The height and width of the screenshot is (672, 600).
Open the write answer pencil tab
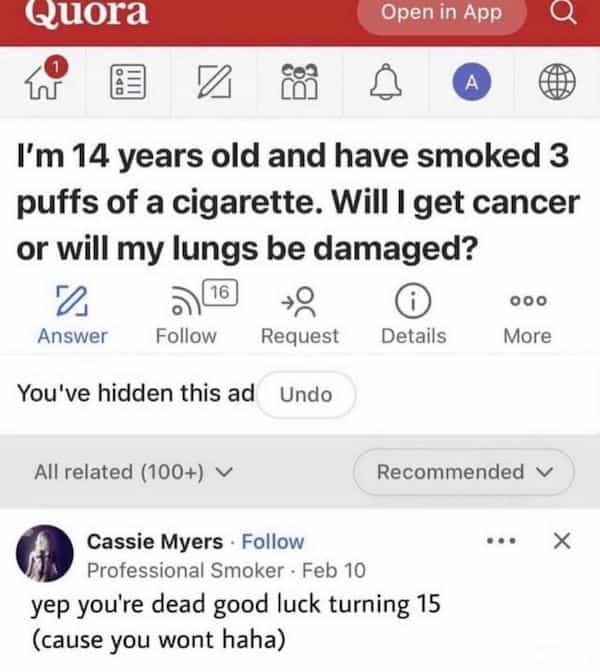coord(215,81)
